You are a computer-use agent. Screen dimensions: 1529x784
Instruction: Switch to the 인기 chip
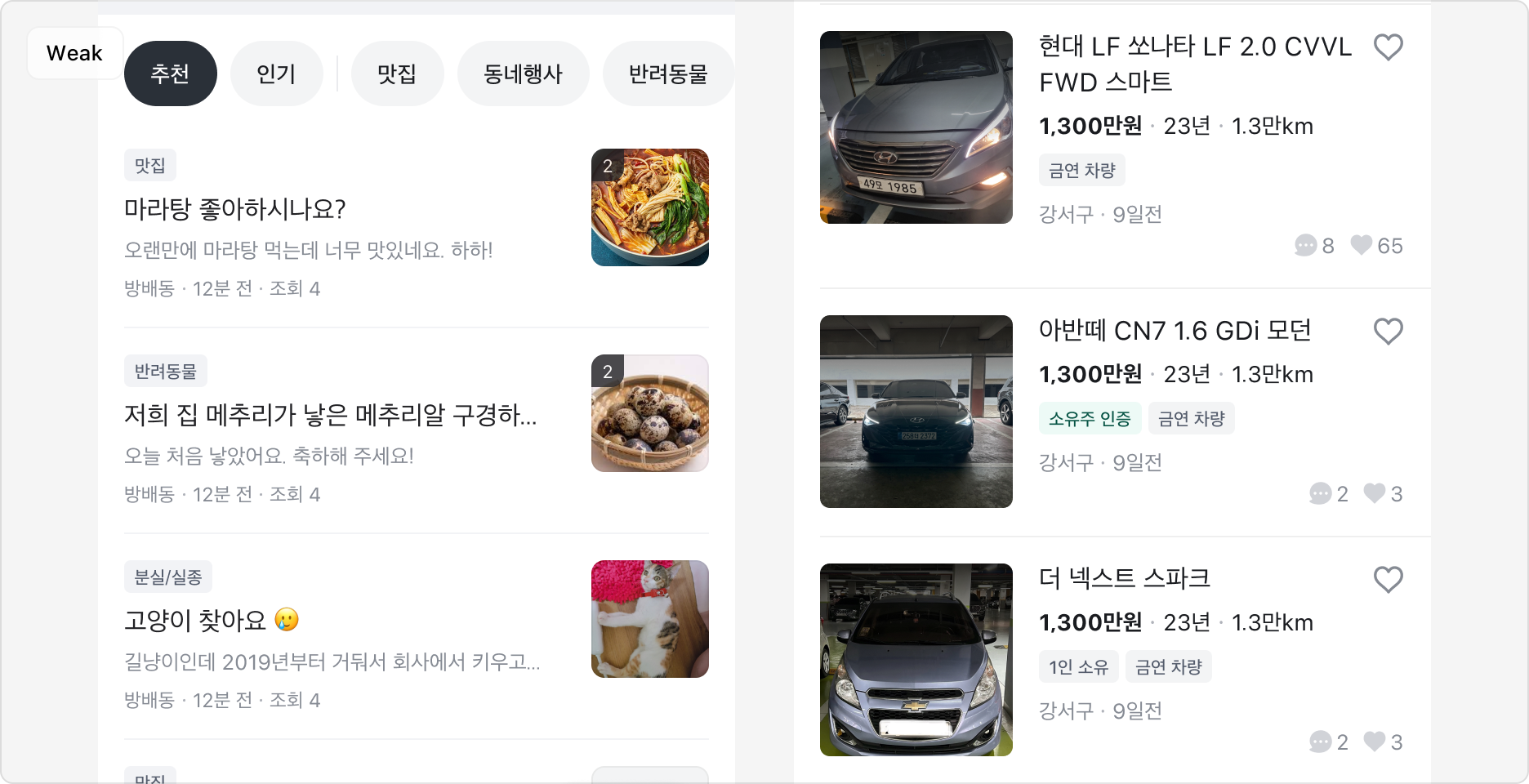click(x=276, y=73)
